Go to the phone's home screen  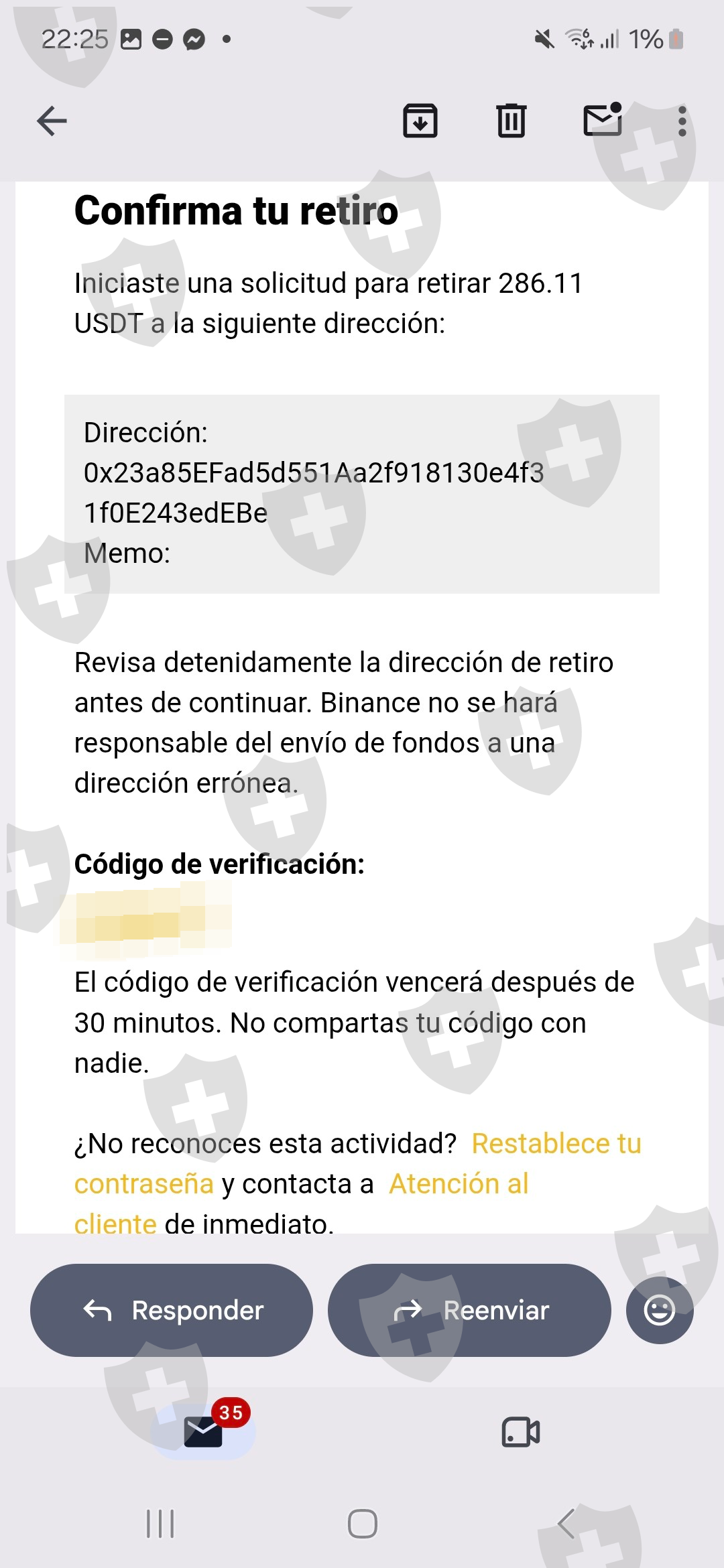click(x=363, y=1524)
